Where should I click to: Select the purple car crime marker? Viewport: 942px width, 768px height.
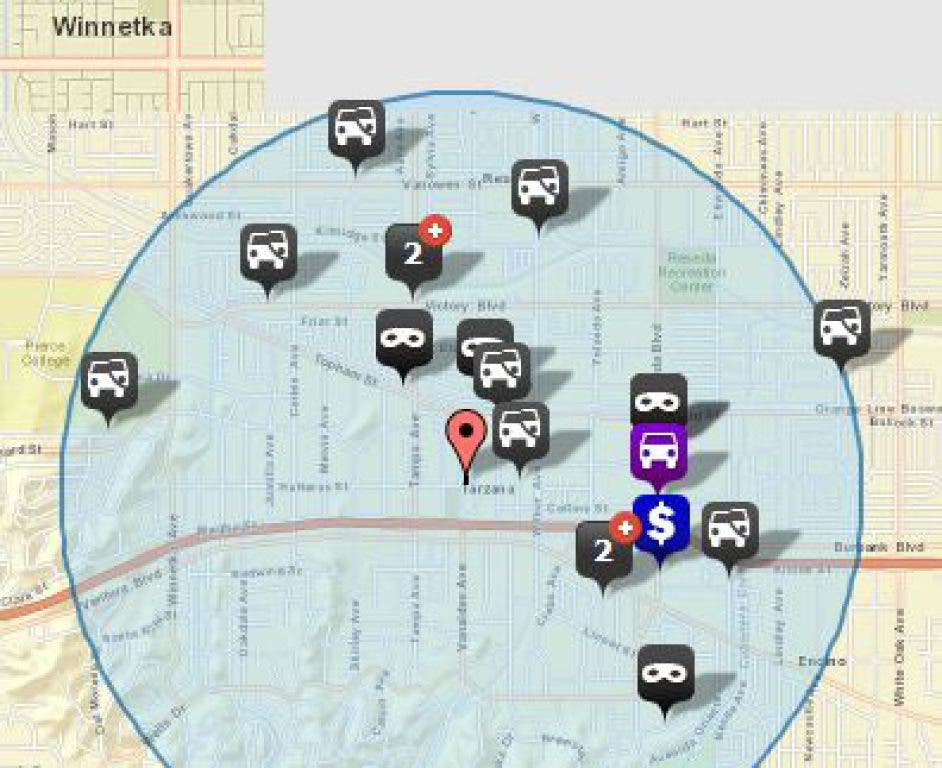point(658,450)
